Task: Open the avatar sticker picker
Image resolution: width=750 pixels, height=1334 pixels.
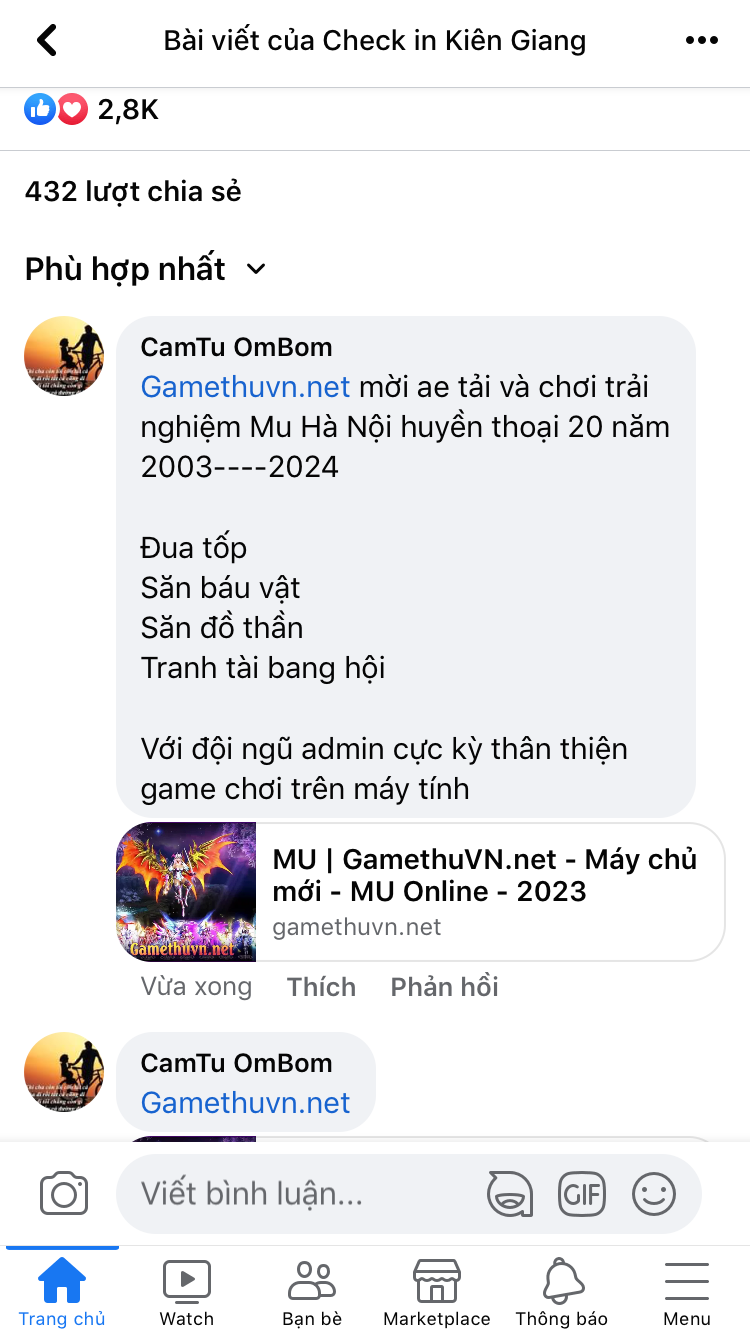Action: [x=509, y=1194]
